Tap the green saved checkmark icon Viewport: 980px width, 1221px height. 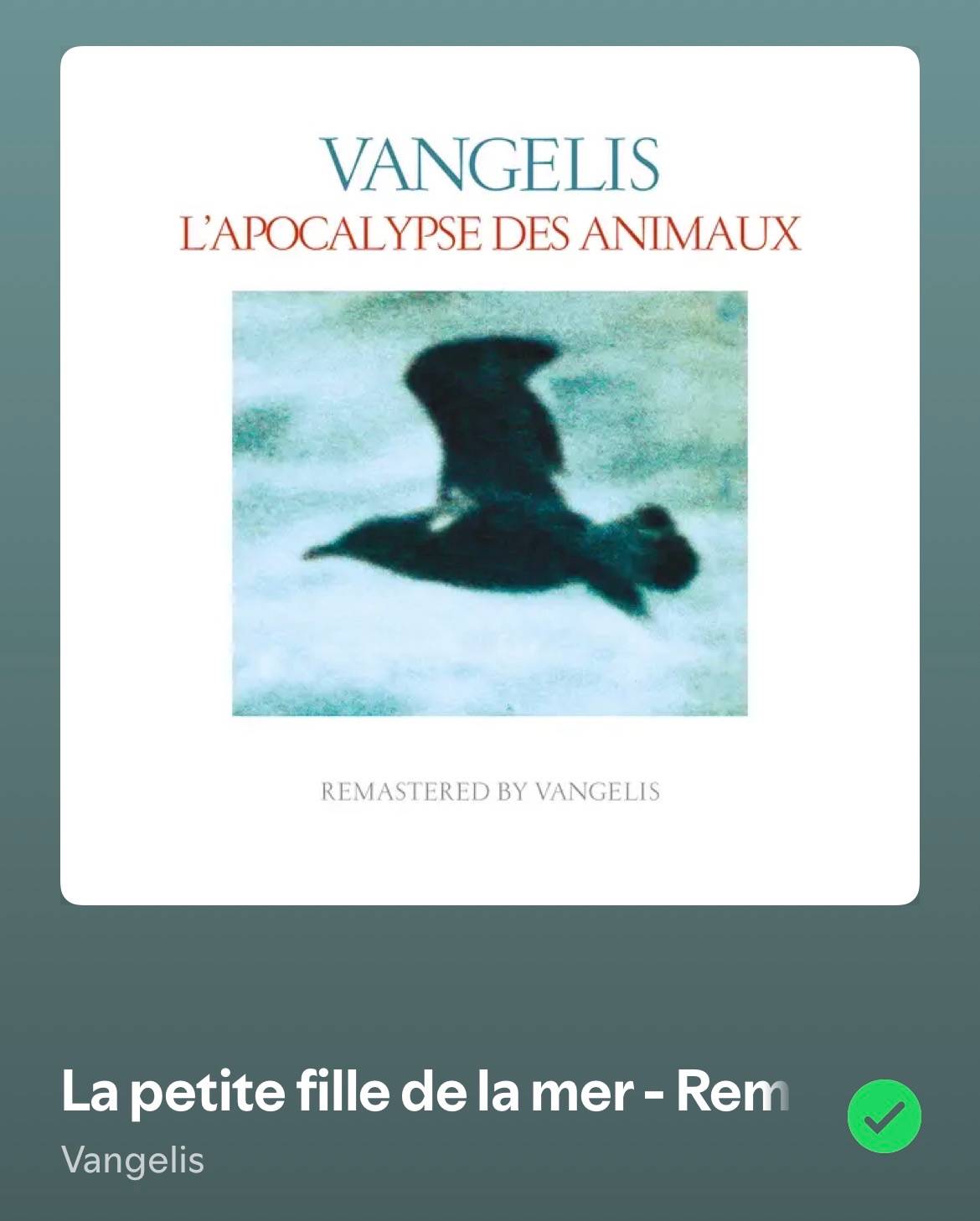tap(884, 1116)
